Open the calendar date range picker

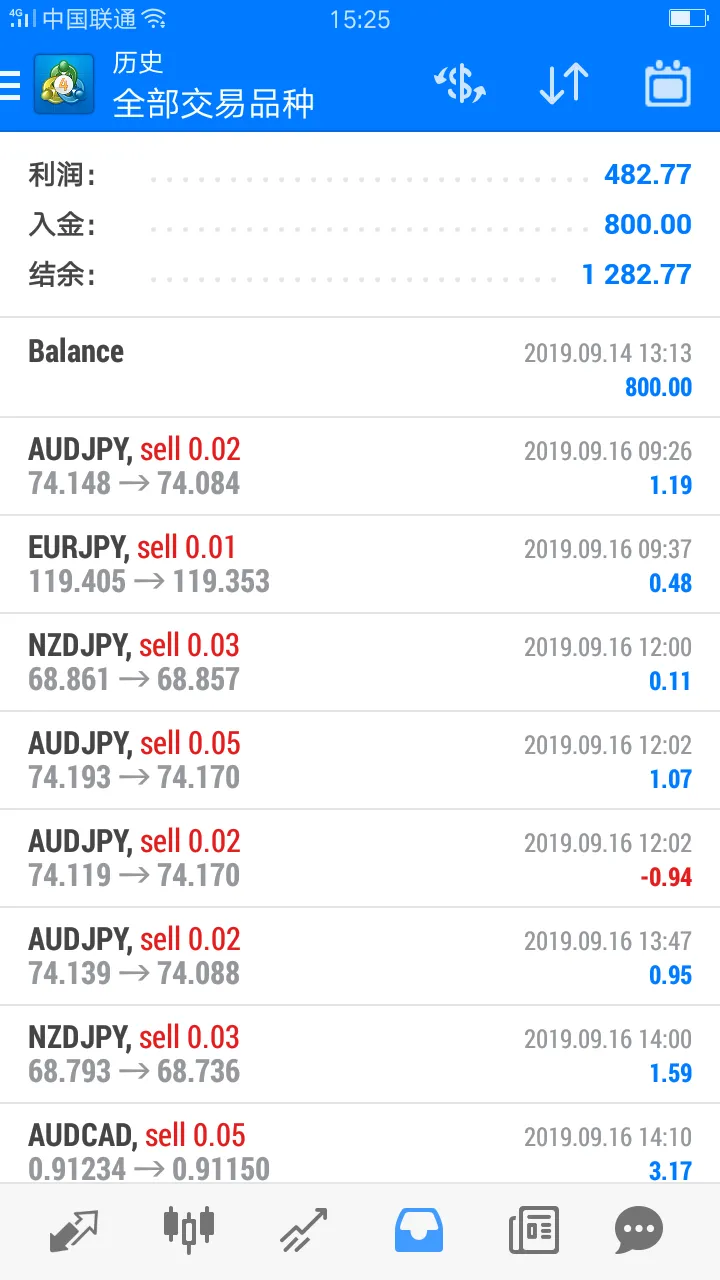pos(668,84)
